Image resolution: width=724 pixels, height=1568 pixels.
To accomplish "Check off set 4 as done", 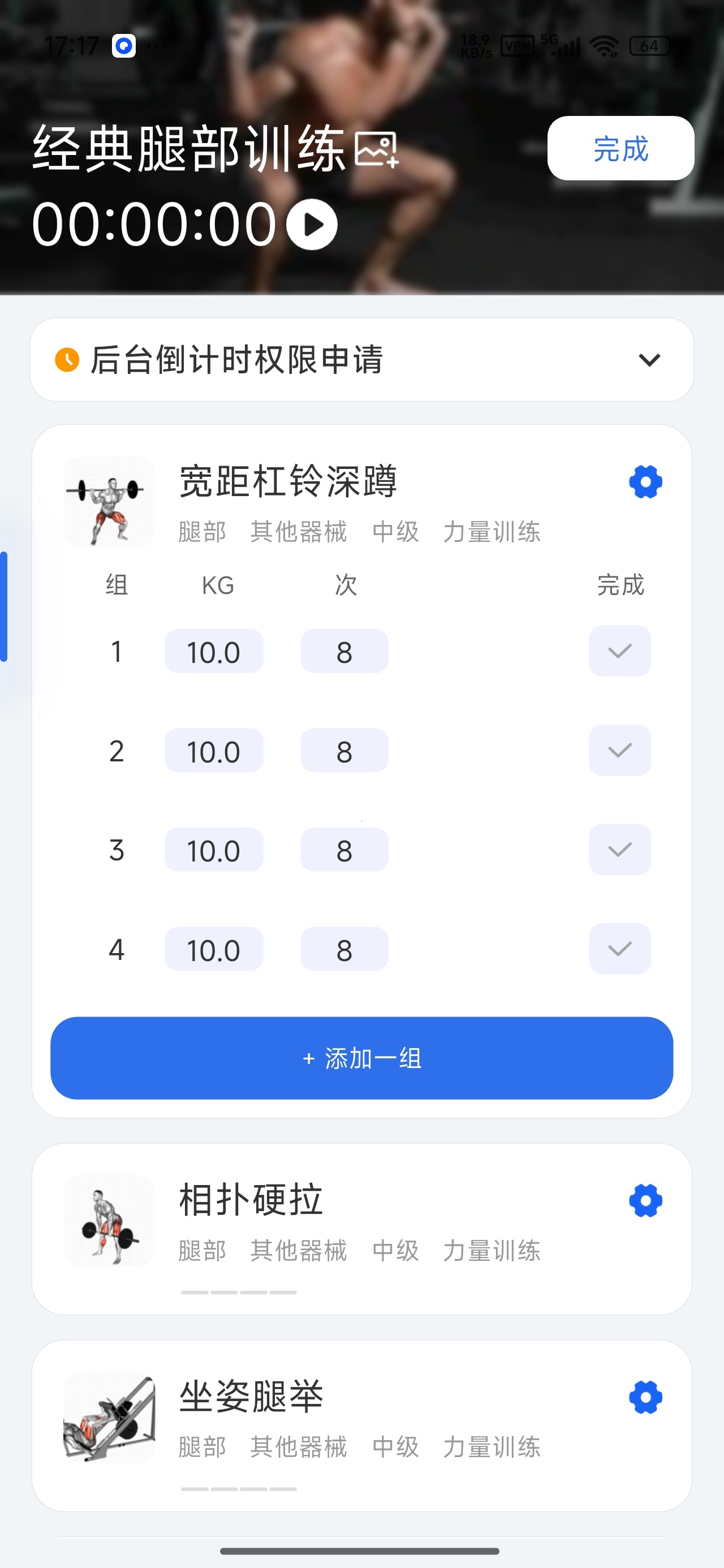I will tap(619, 949).
